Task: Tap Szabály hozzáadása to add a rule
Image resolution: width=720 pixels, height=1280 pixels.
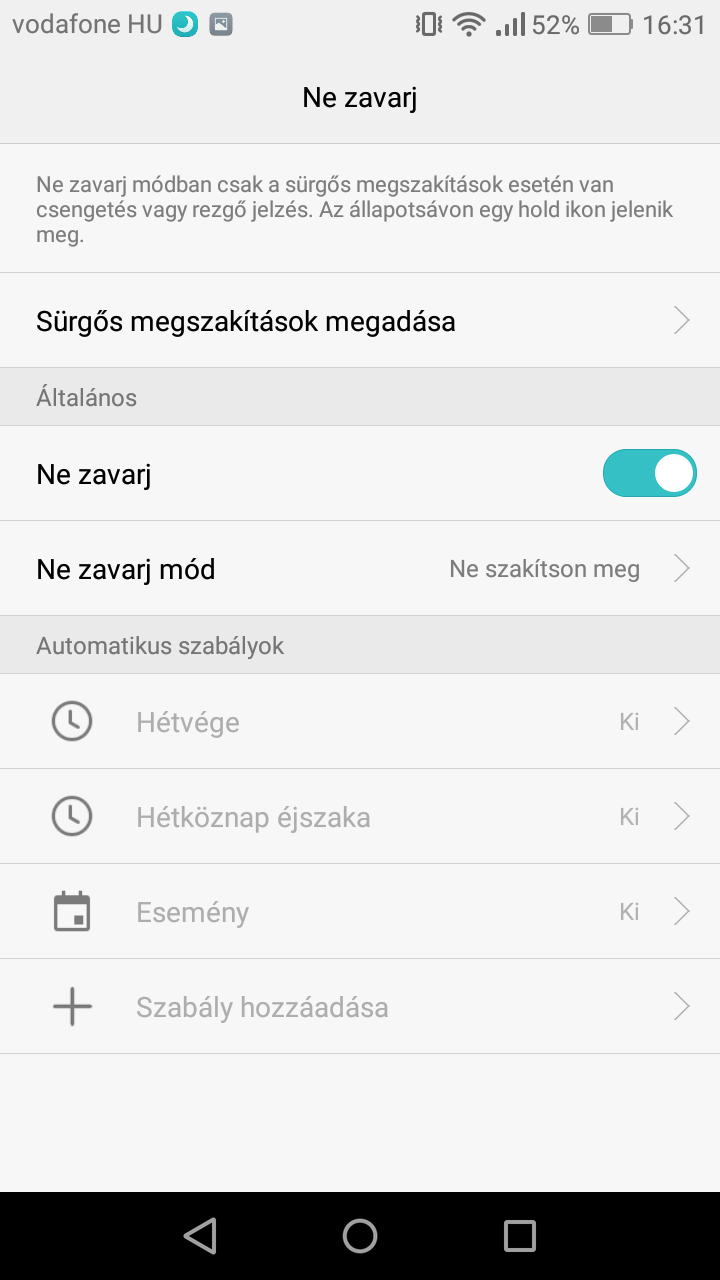Action: pos(360,1007)
